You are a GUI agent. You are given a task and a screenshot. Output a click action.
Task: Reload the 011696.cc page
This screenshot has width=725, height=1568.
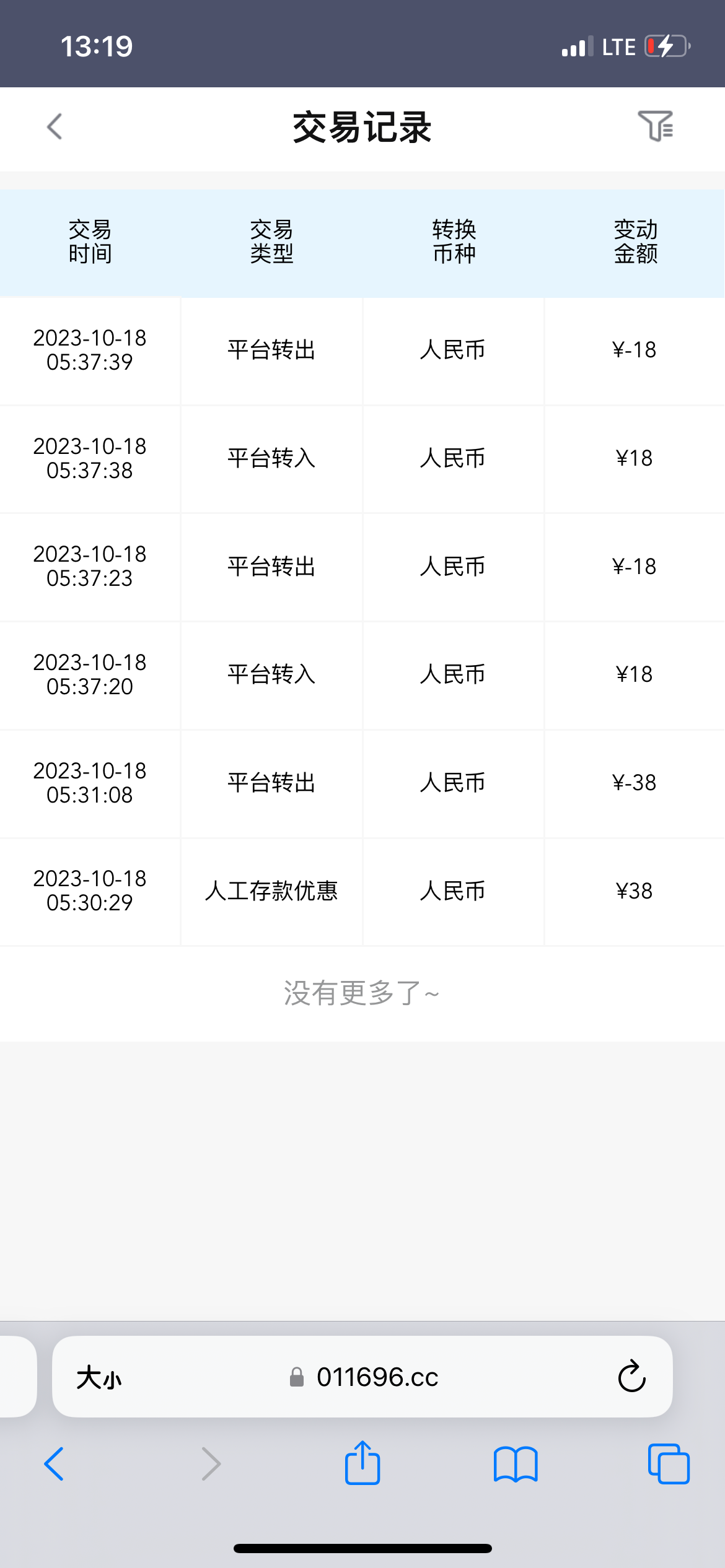[631, 1377]
